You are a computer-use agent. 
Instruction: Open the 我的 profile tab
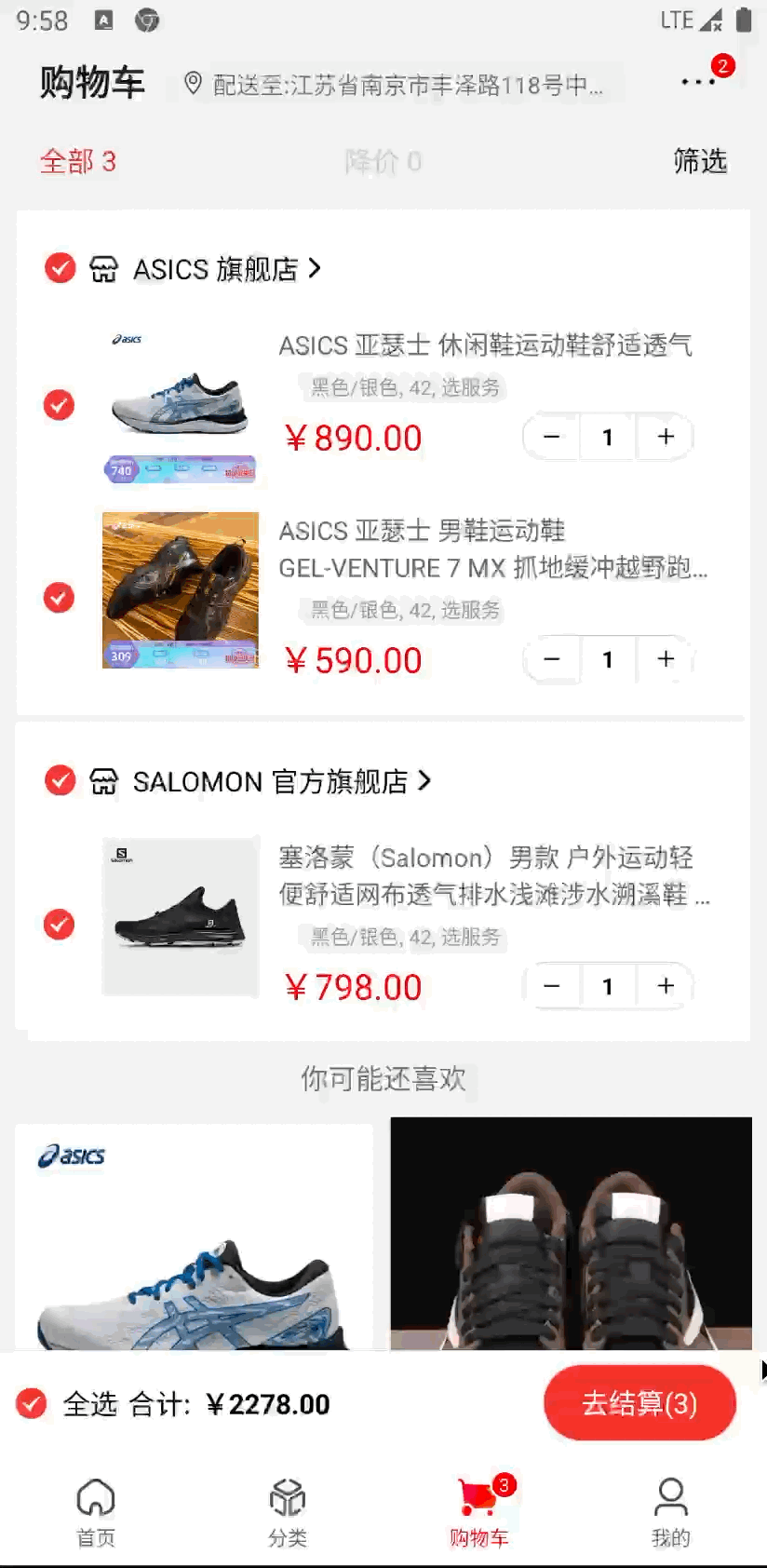point(670,1511)
